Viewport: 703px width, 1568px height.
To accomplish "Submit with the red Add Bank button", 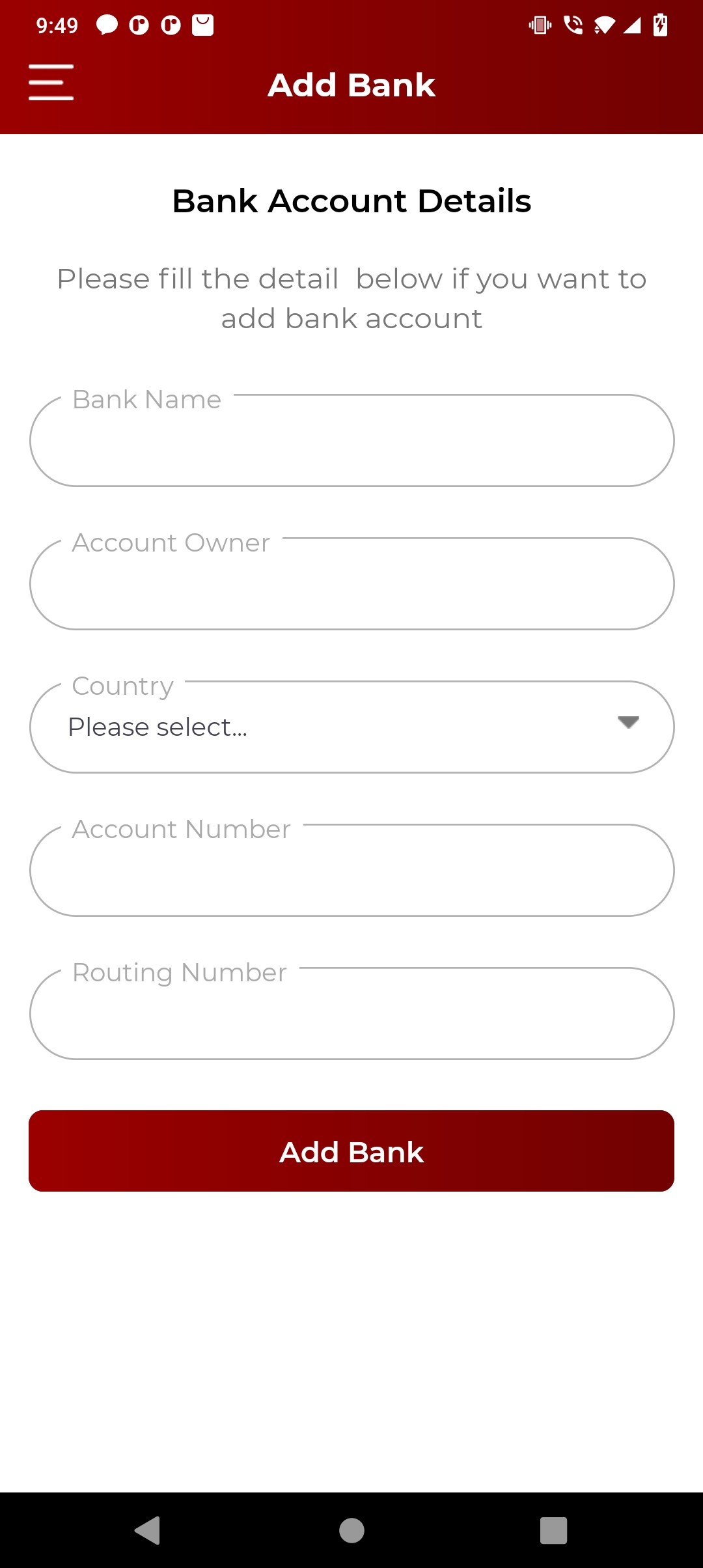I will click(x=351, y=1151).
